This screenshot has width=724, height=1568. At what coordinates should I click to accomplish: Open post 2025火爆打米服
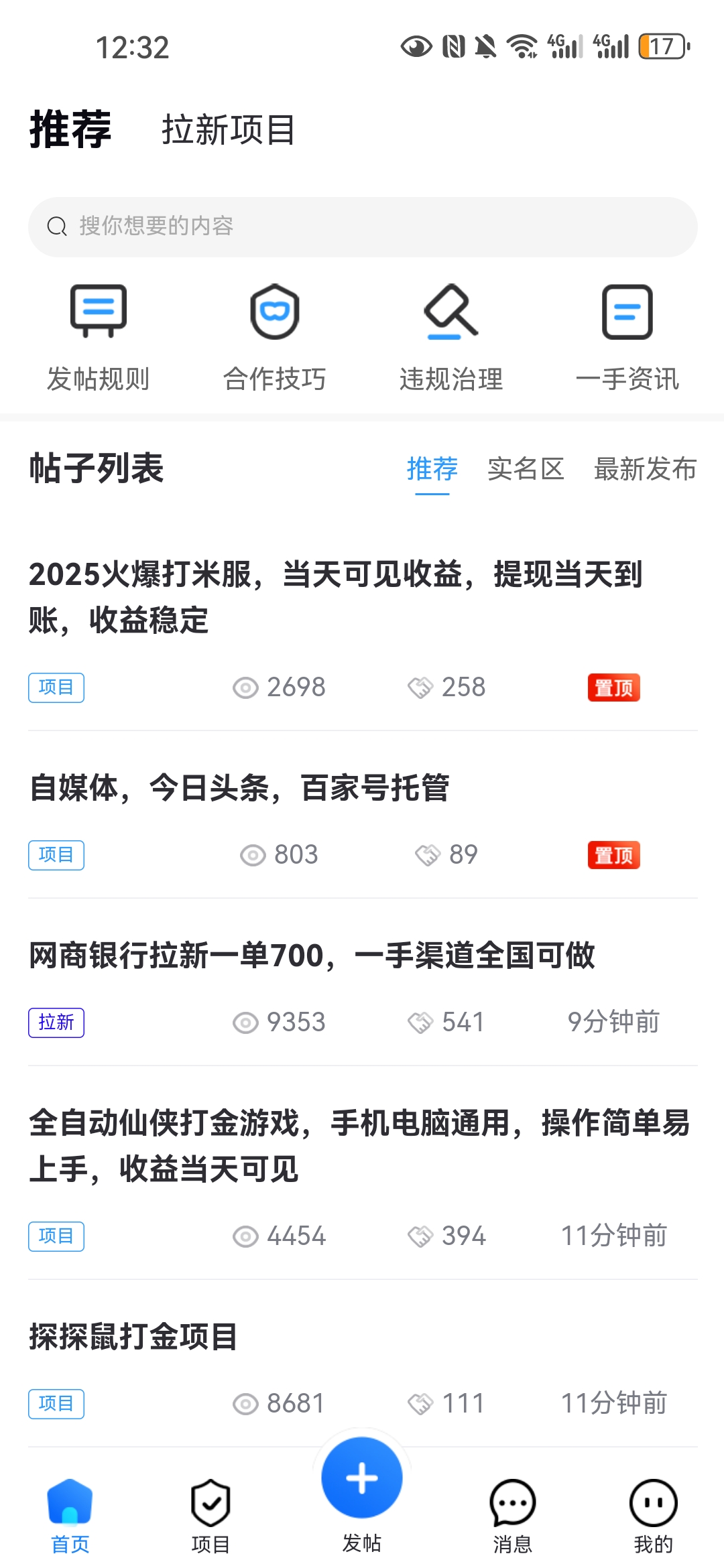click(335, 596)
